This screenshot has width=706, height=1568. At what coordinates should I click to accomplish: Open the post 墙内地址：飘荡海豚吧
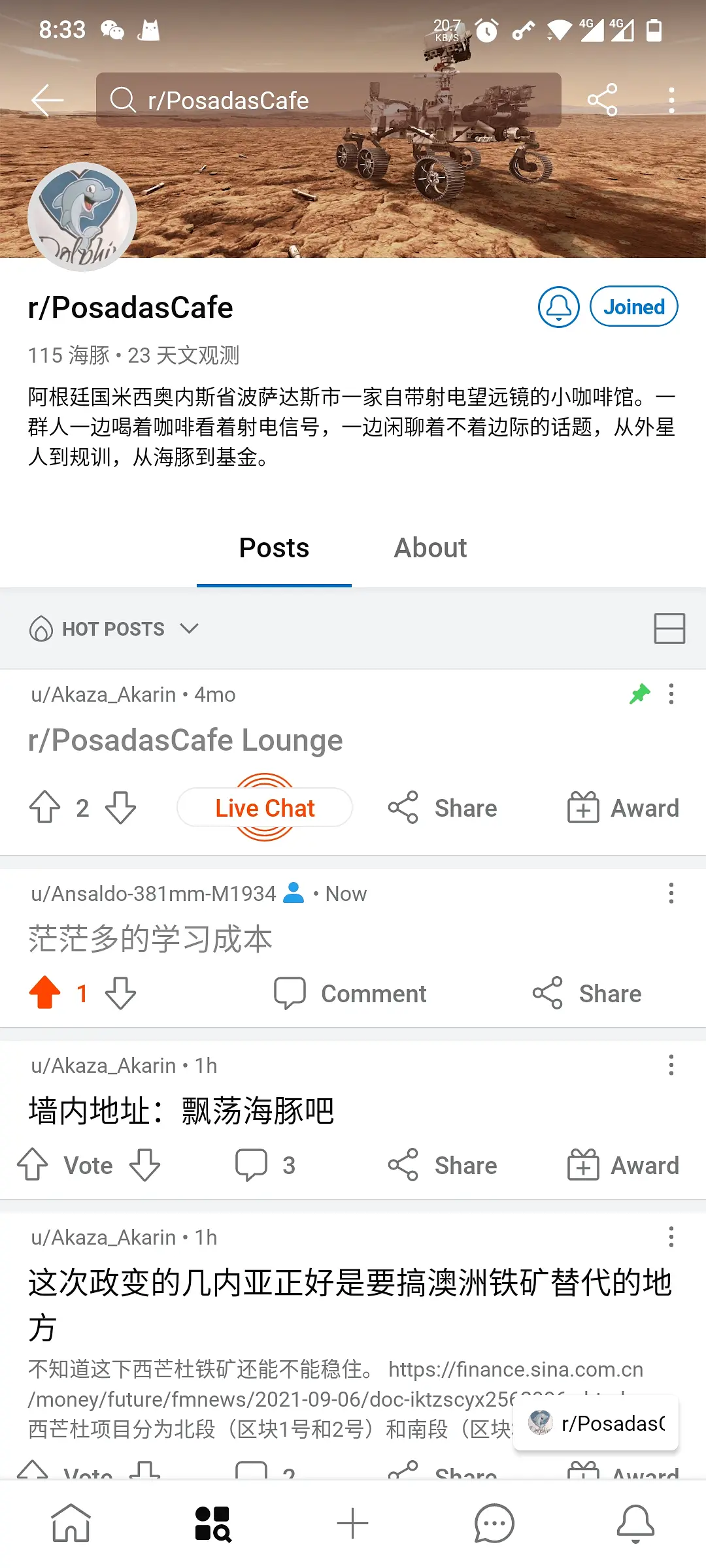tap(181, 1111)
